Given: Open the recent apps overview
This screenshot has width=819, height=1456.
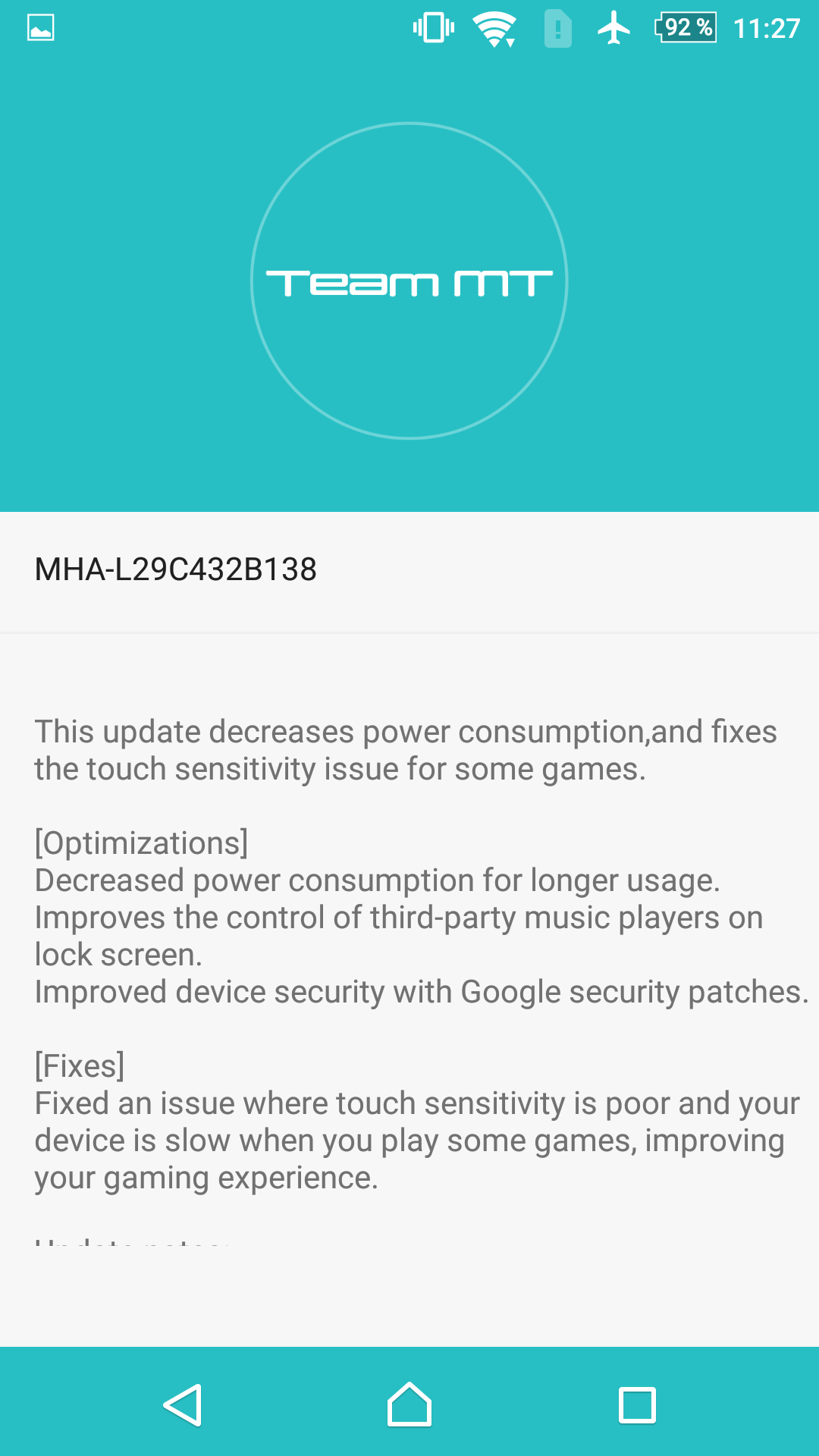Looking at the screenshot, I should 637,1405.
